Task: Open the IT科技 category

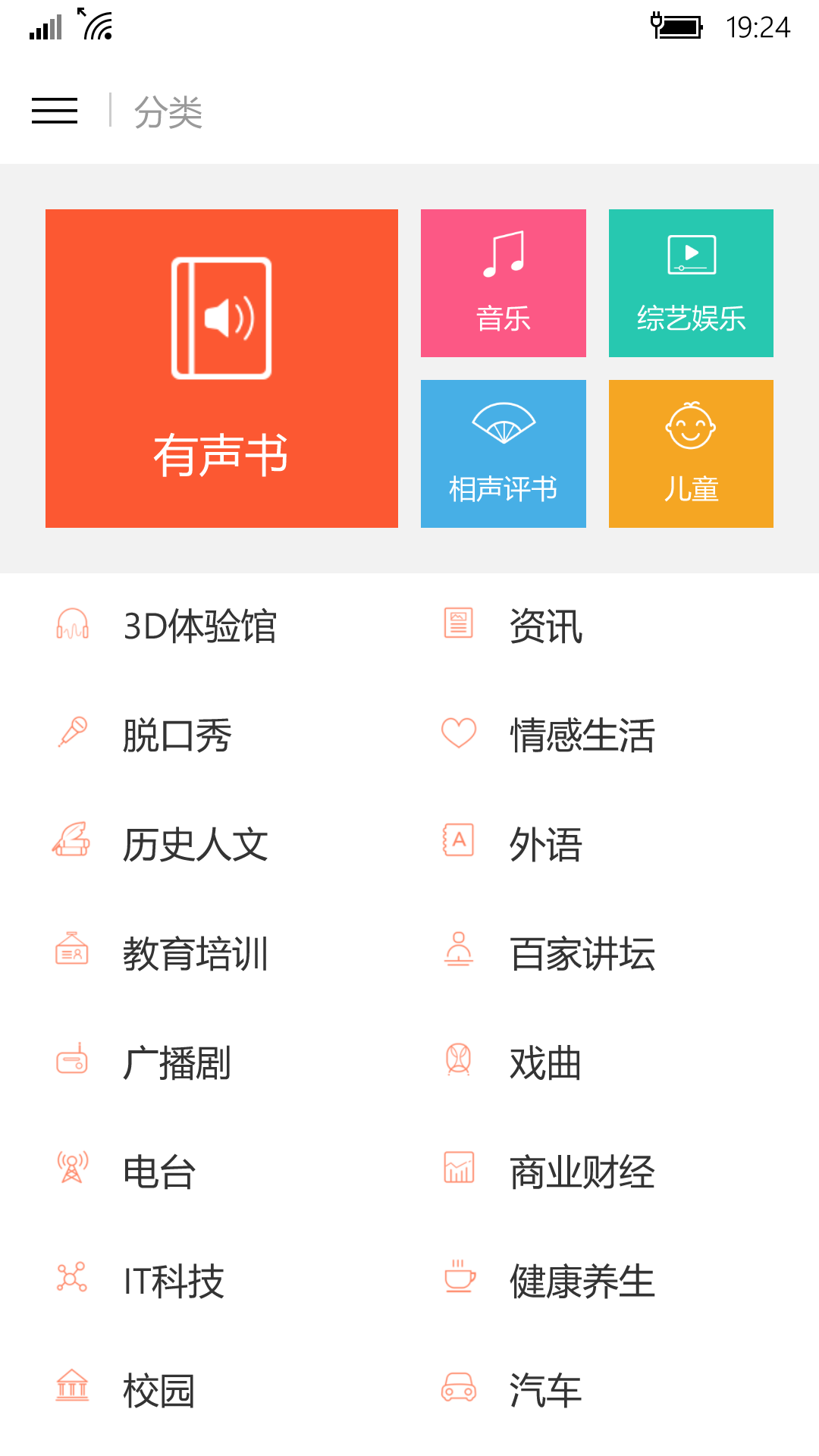Action: (173, 1282)
